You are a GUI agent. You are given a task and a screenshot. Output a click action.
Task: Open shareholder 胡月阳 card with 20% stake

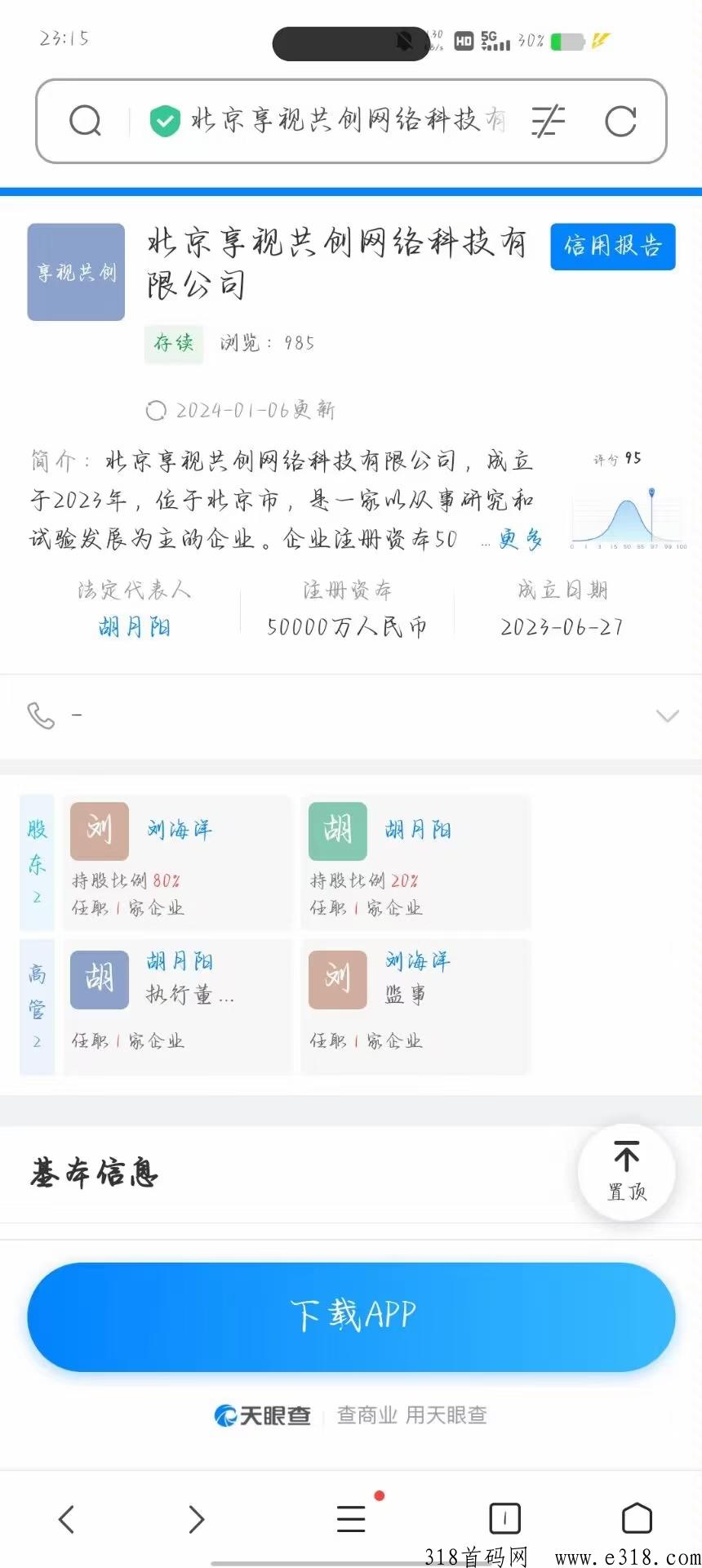415,862
